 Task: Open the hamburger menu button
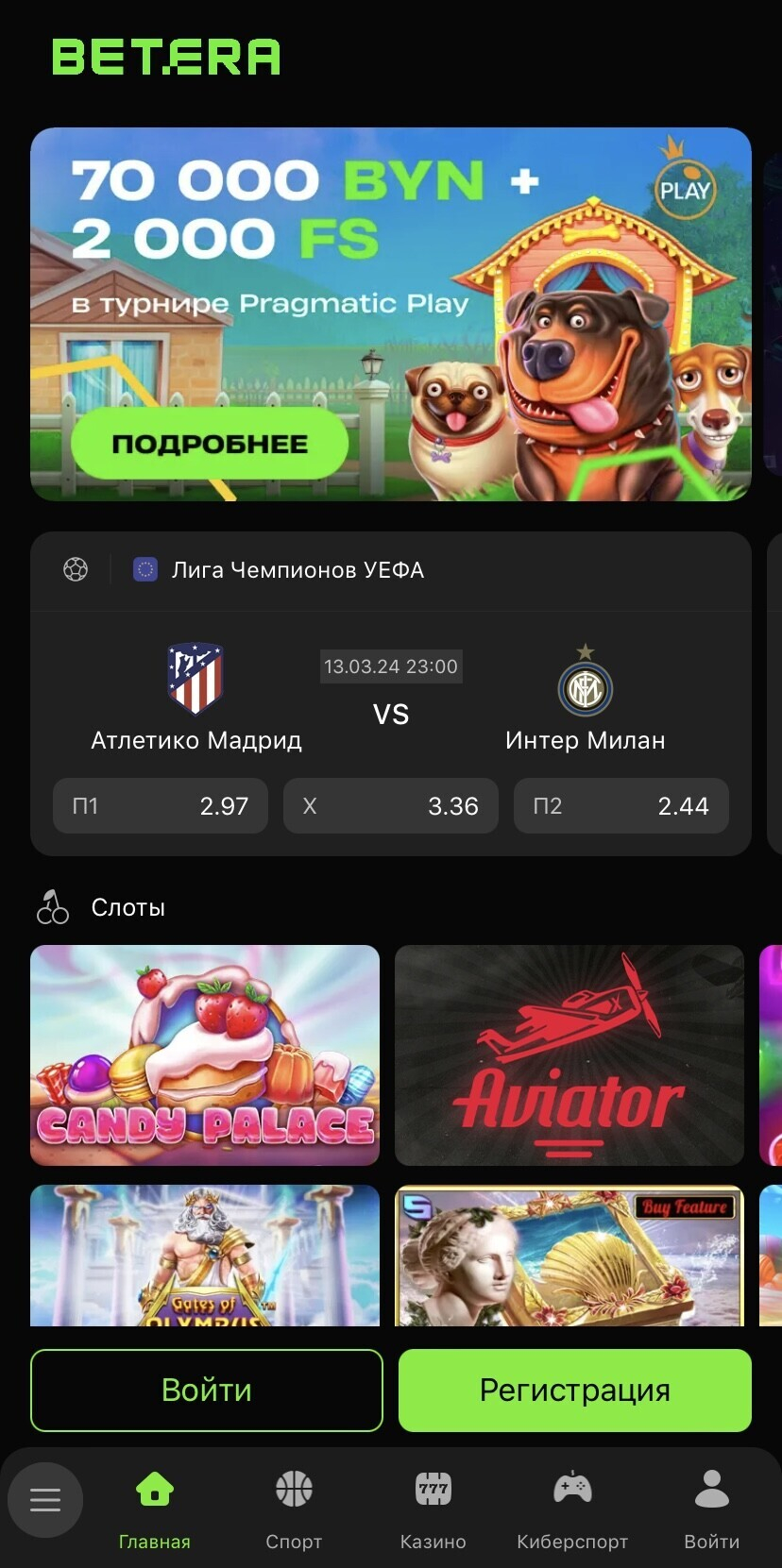(44, 1499)
